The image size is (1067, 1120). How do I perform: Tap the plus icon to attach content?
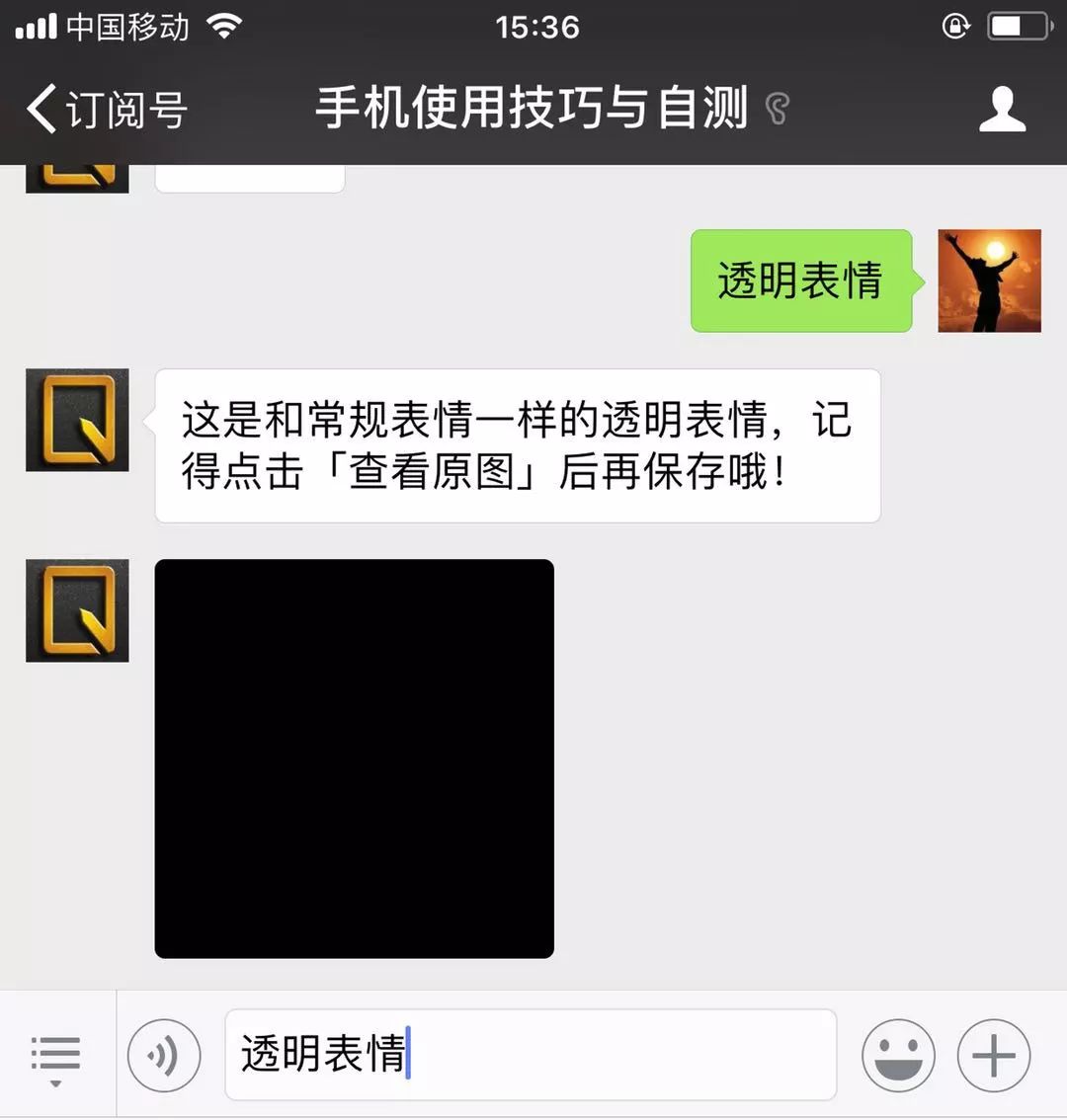993,1055
